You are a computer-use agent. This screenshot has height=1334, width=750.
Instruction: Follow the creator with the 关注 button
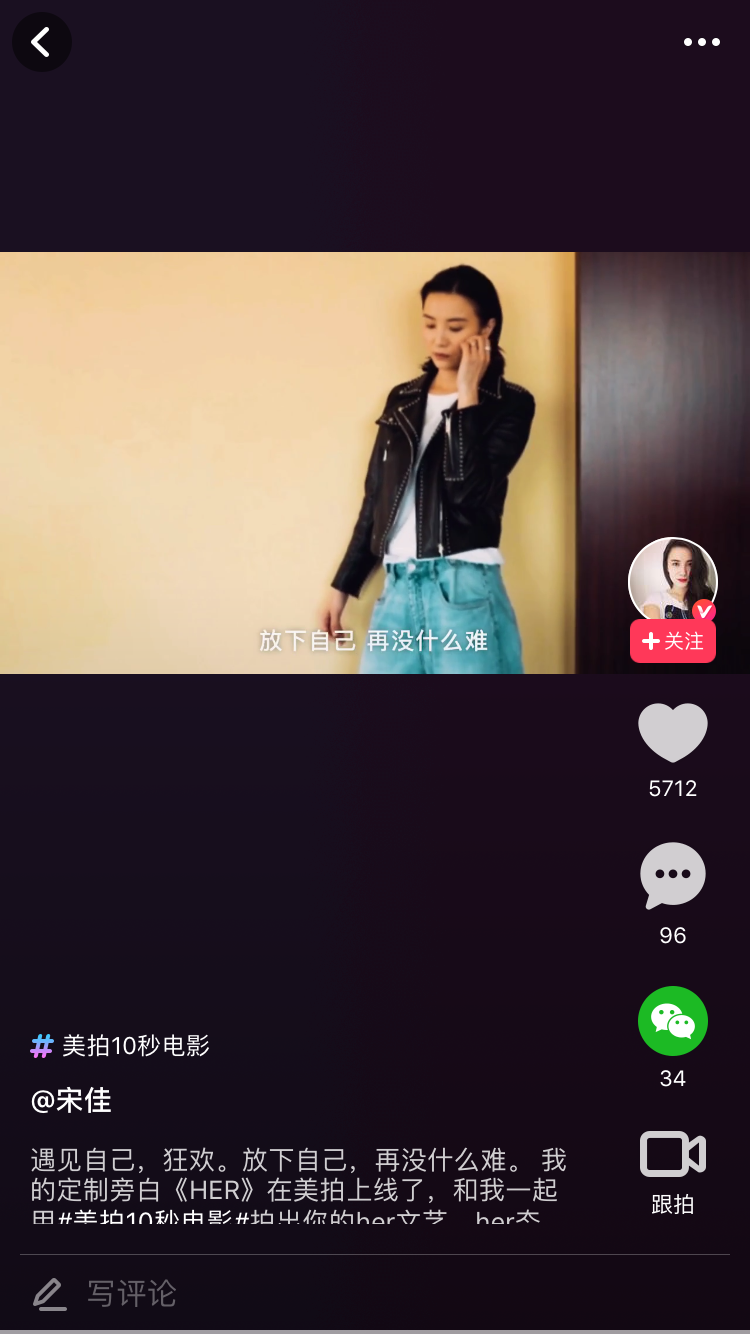tap(672, 642)
